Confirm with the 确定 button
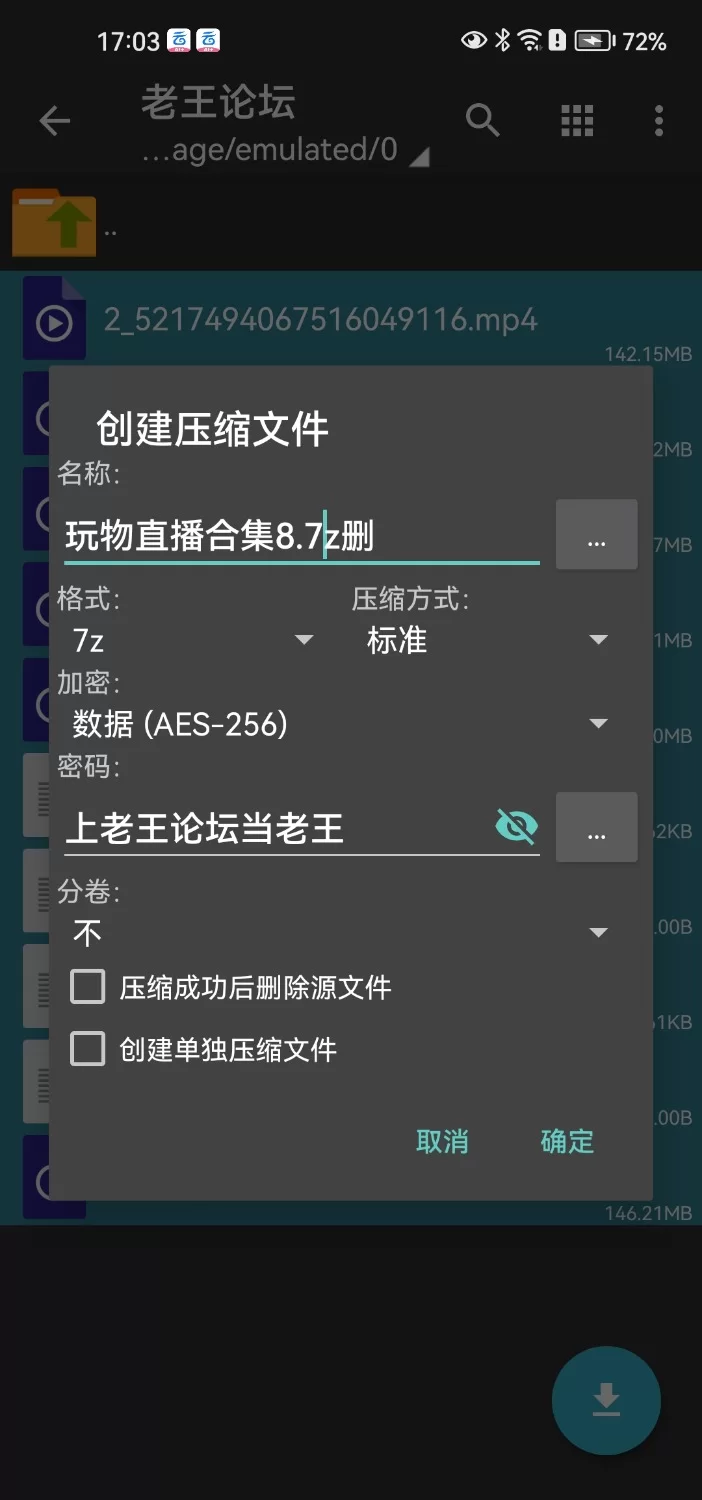Image resolution: width=702 pixels, height=1500 pixels. [567, 1141]
